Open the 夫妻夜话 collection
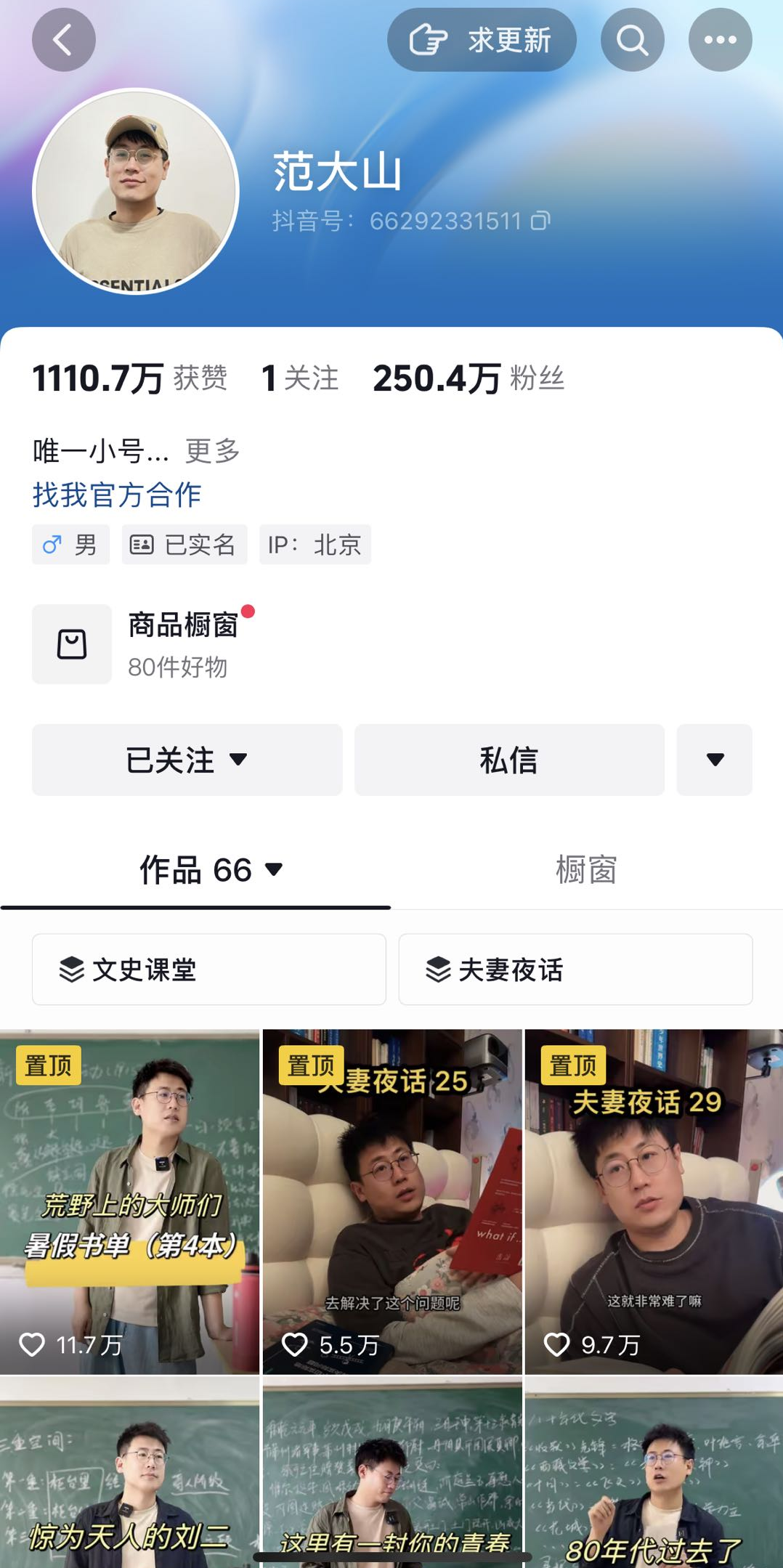 575,970
